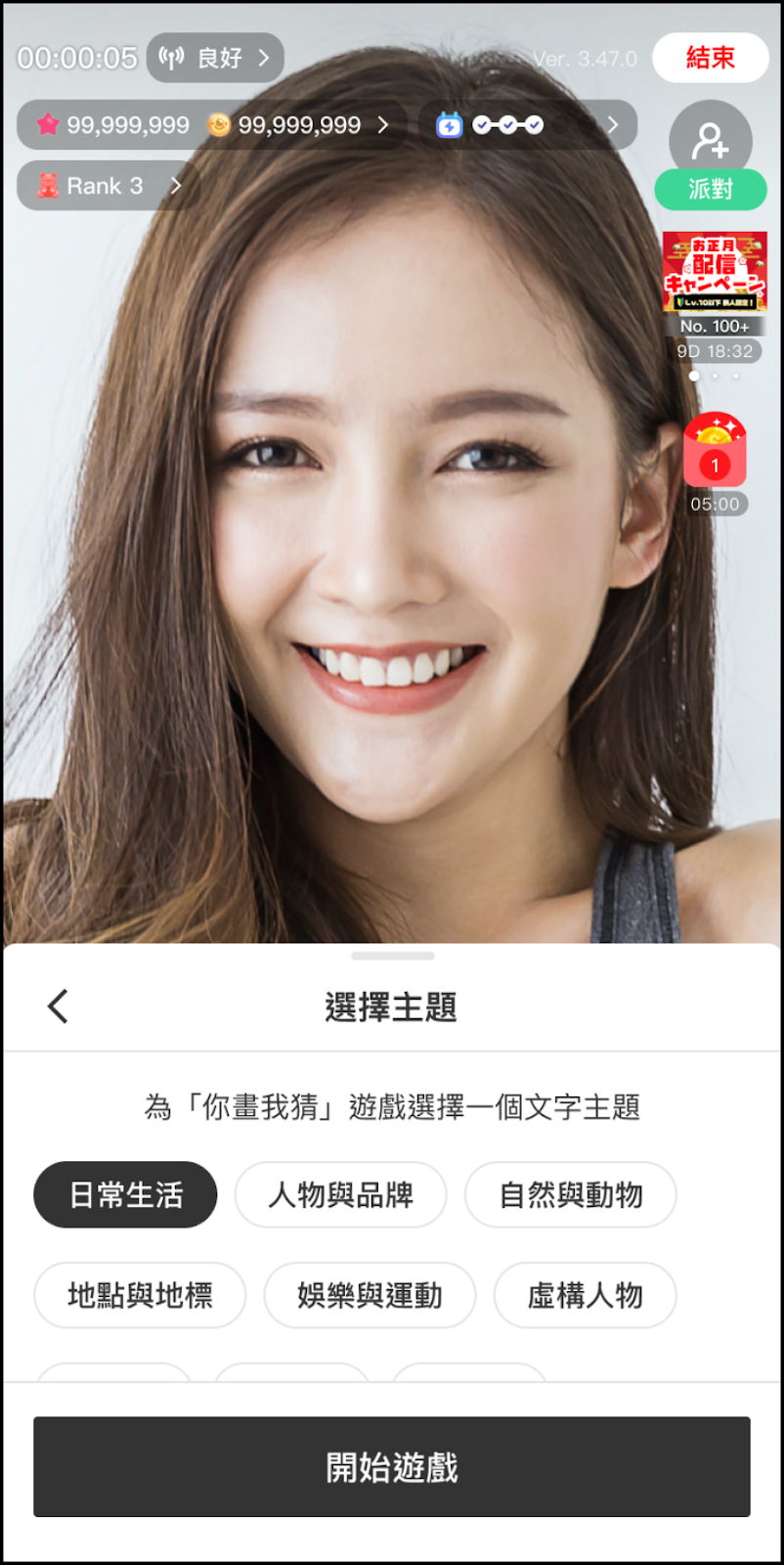
Task: Open the red envelope with 05:00 timer
Action: point(715,453)
